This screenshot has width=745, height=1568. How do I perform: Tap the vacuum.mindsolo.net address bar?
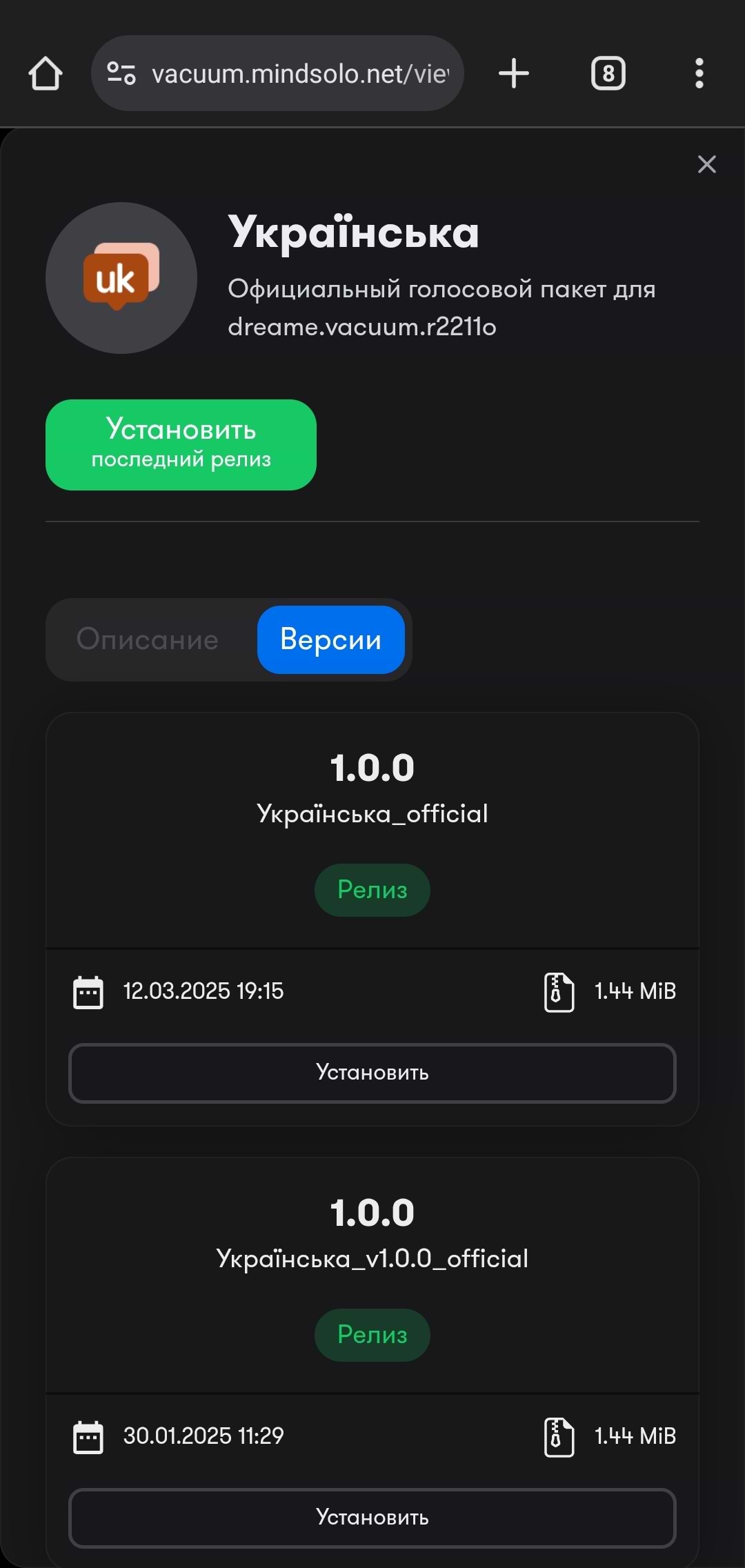point(299,73)
